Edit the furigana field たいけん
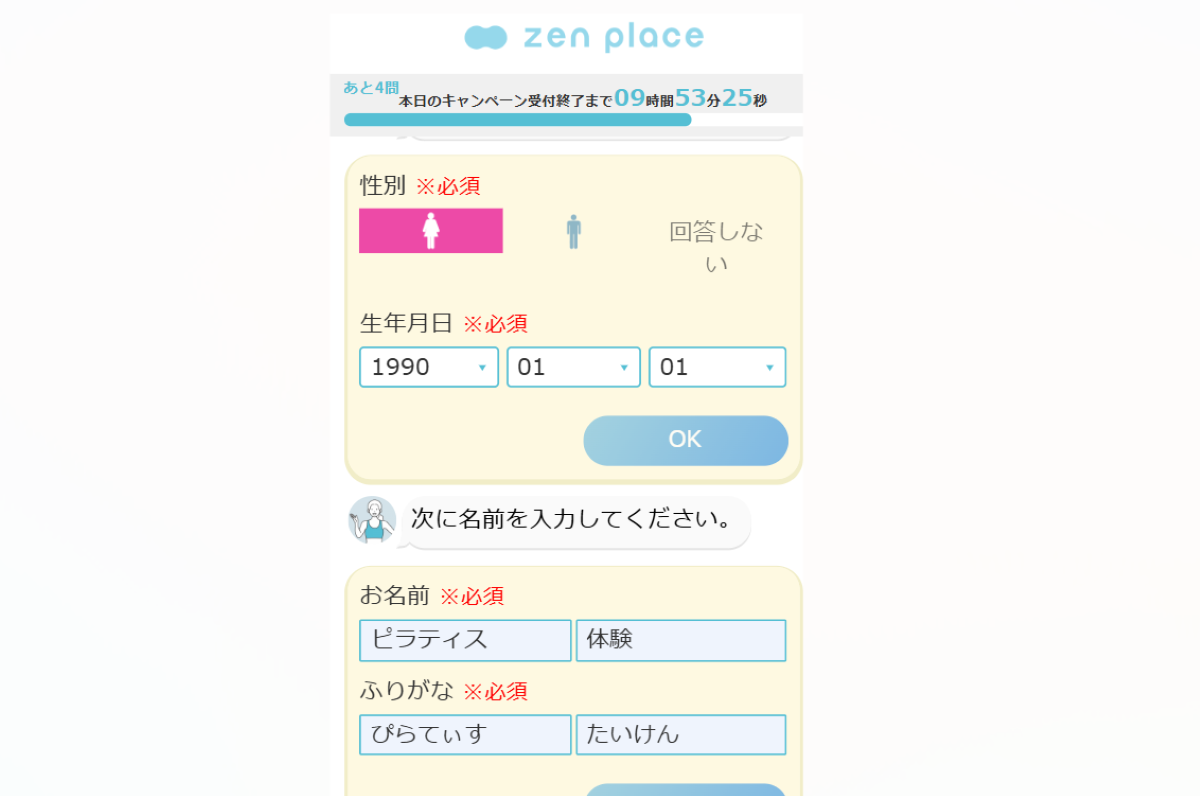The height and width of the screenshot is (796, 1200). (x=680, y=734)
